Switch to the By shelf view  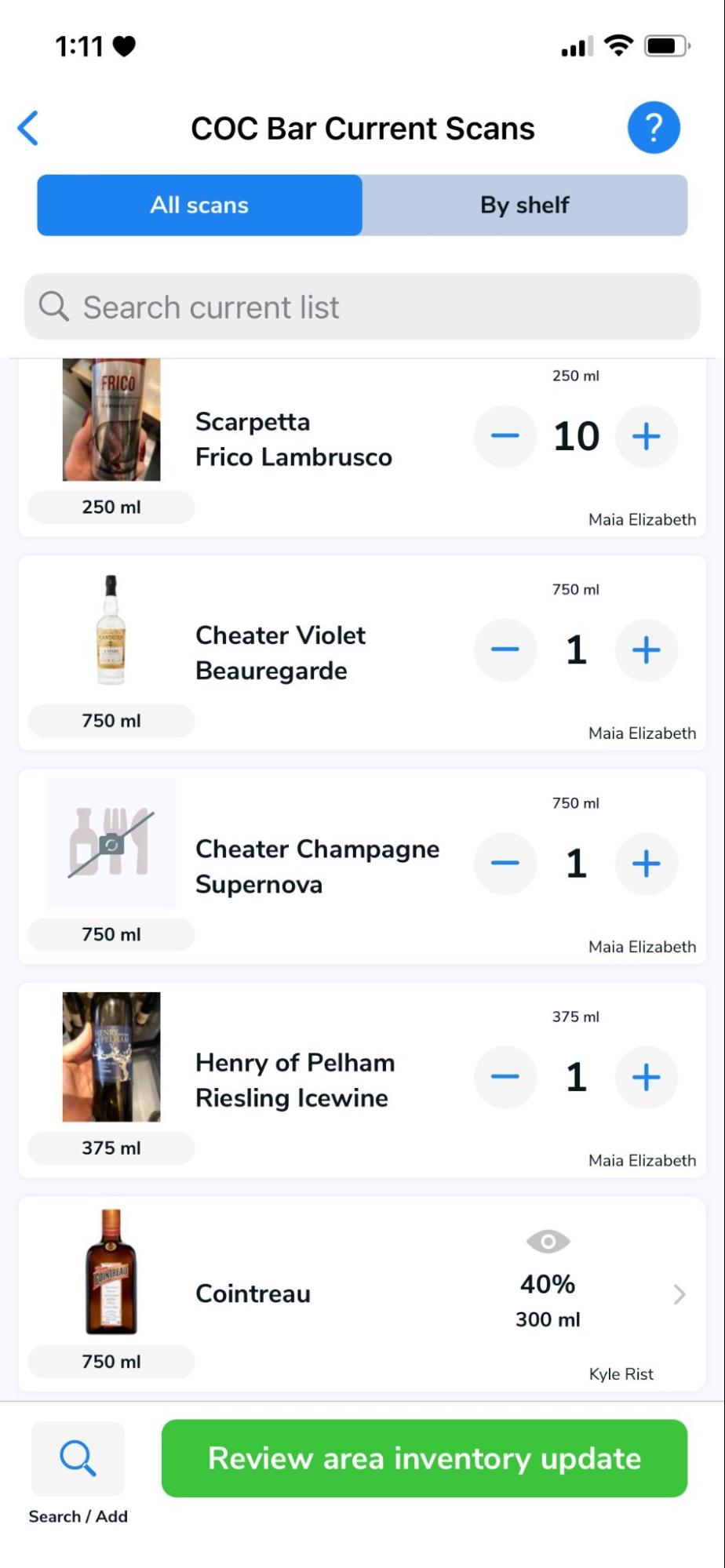[x=524, y=205]
